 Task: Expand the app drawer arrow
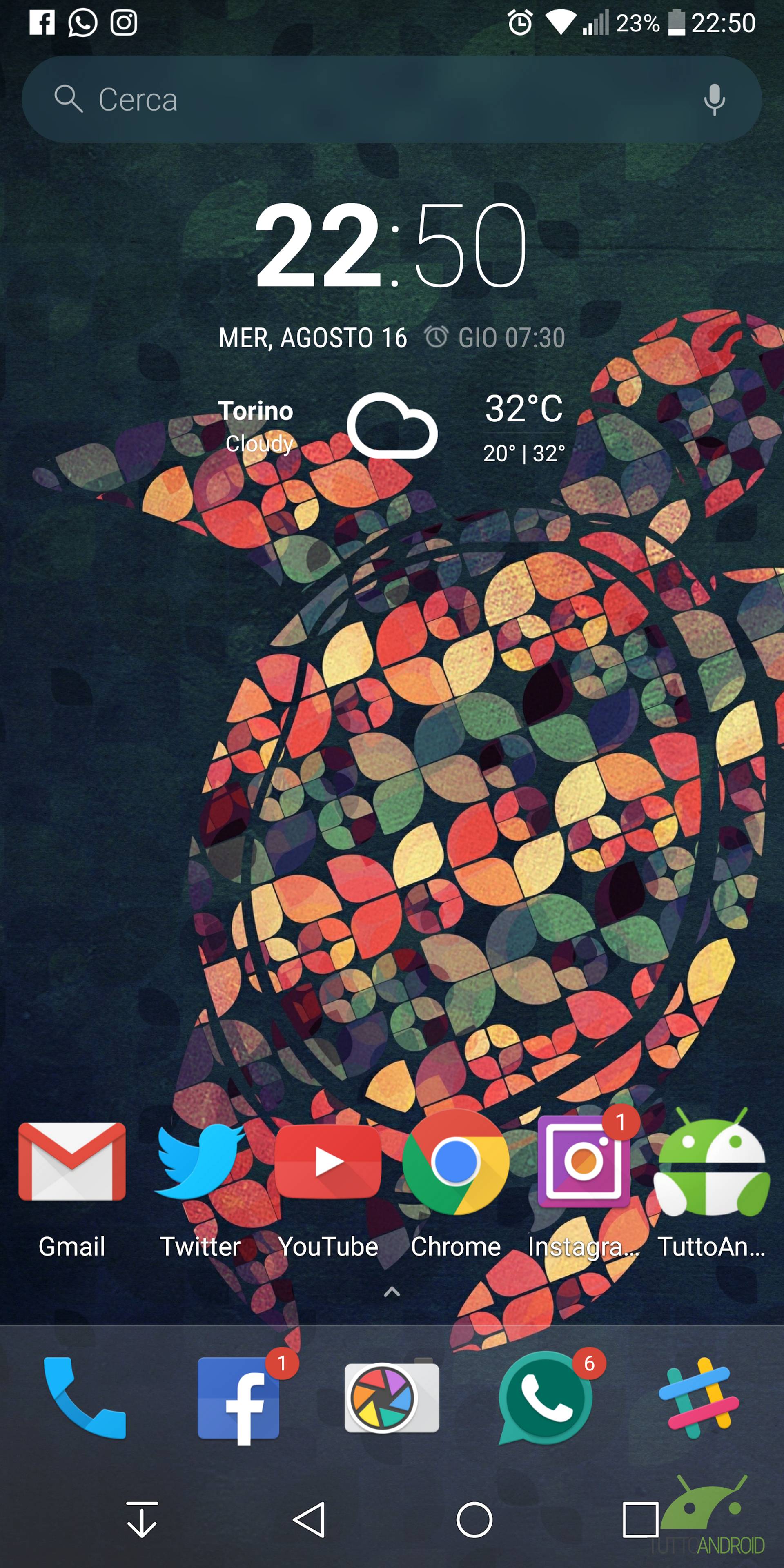click(x=392, y=1292)
